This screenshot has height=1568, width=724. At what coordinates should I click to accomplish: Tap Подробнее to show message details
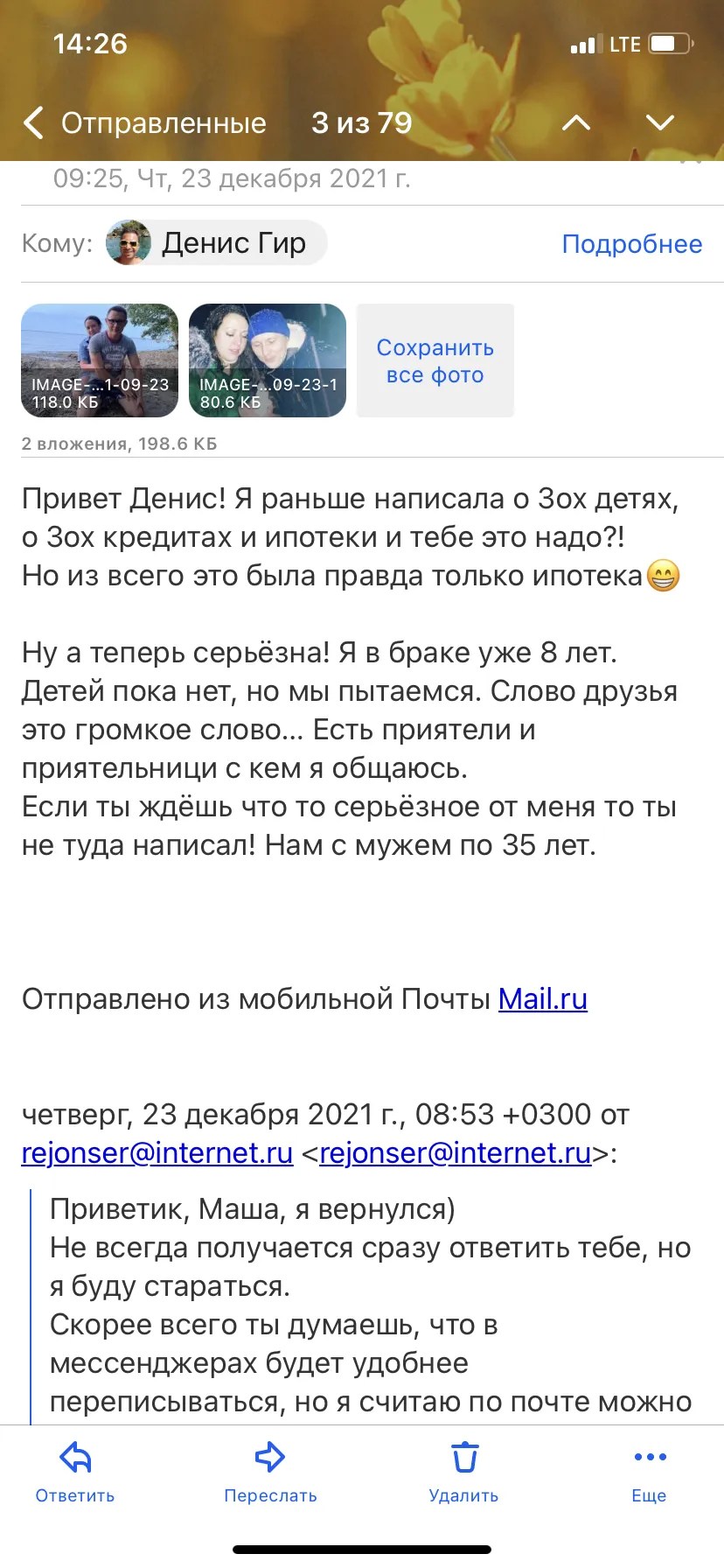coord(632,244)
